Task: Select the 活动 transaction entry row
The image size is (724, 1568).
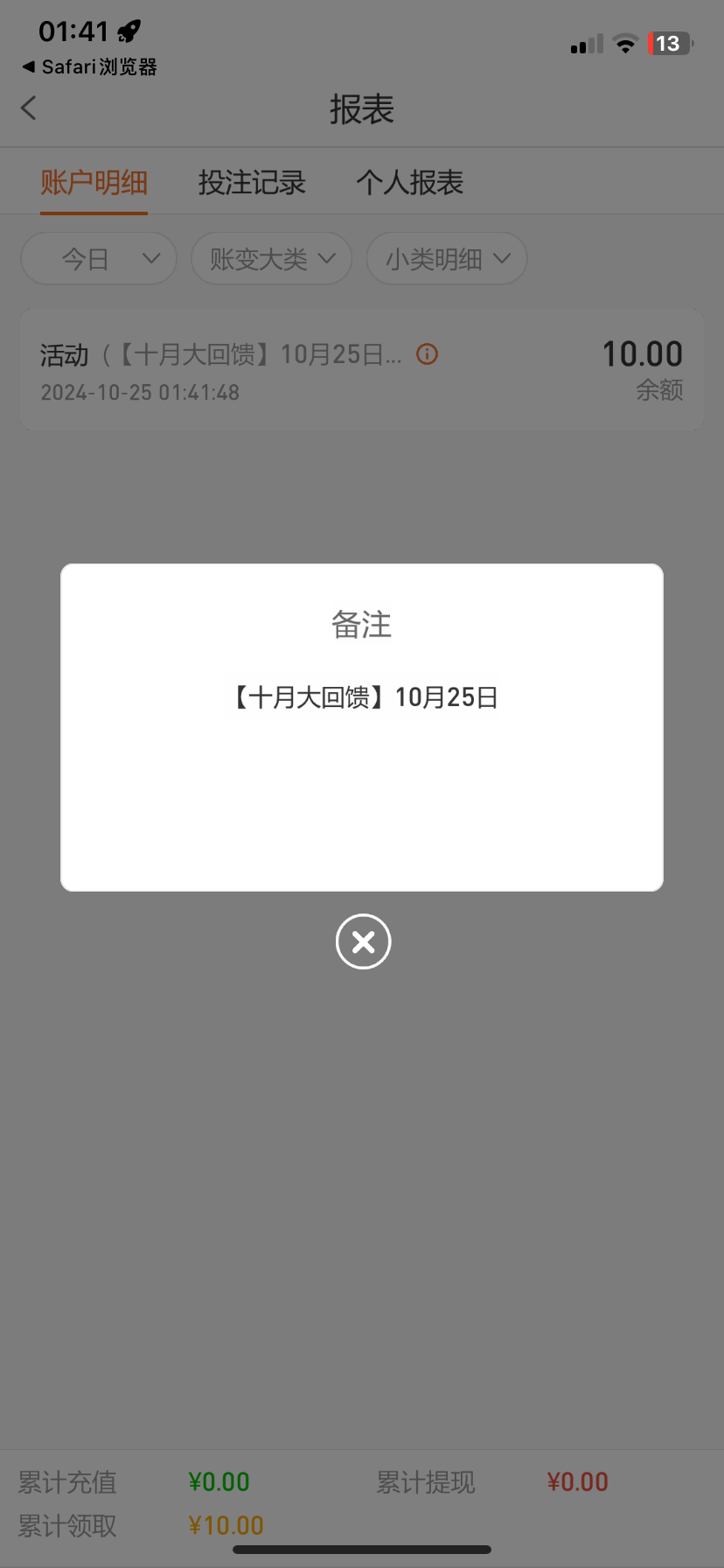Action: click(362, 369)
